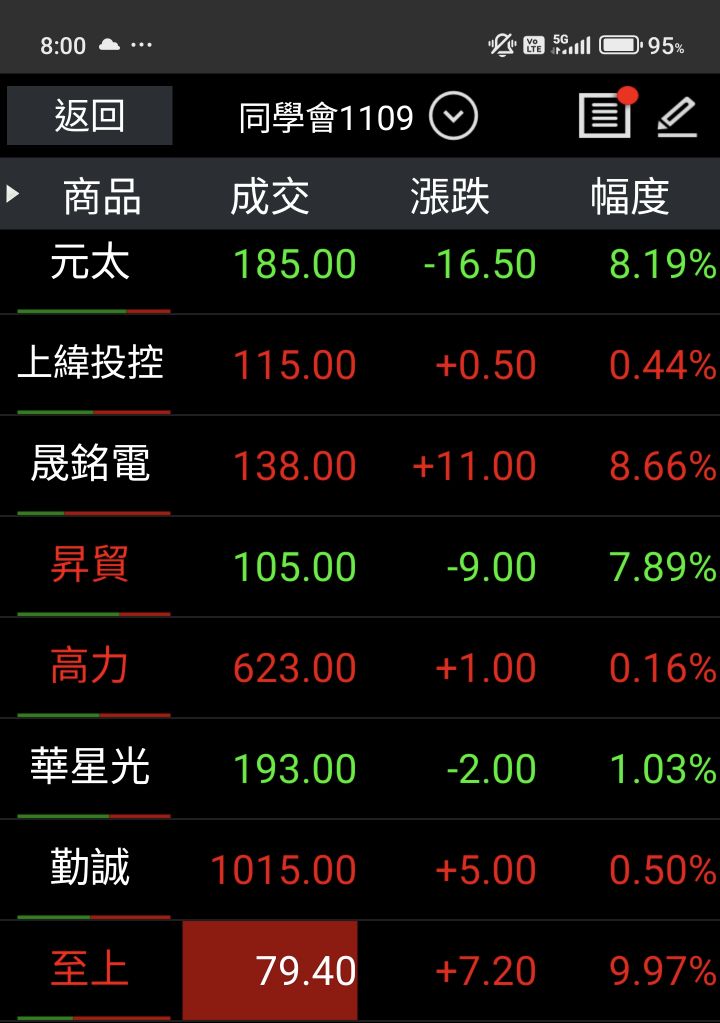
Task: Tap the 返回 back button
Action: tap(90, 116)
